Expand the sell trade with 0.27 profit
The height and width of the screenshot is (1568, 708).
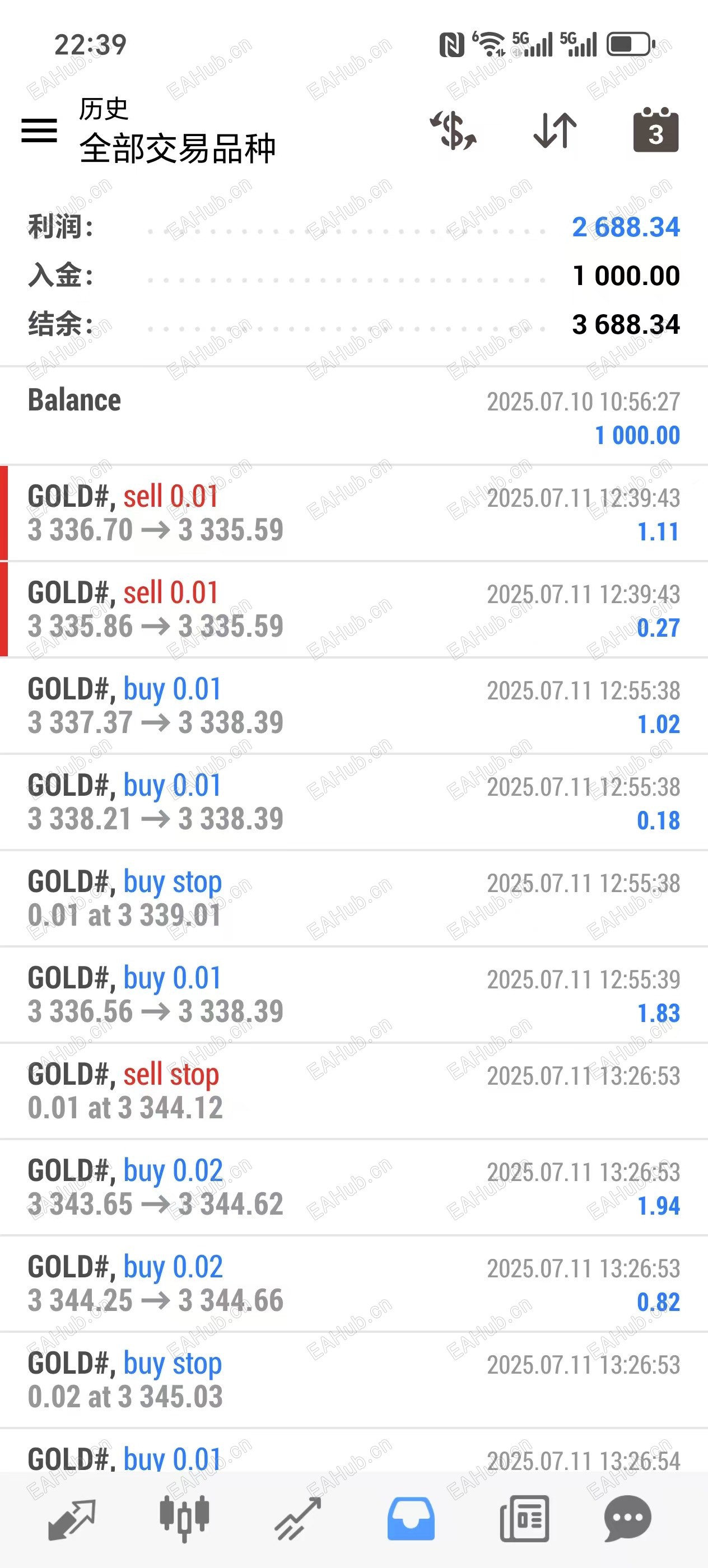(353, 609)
